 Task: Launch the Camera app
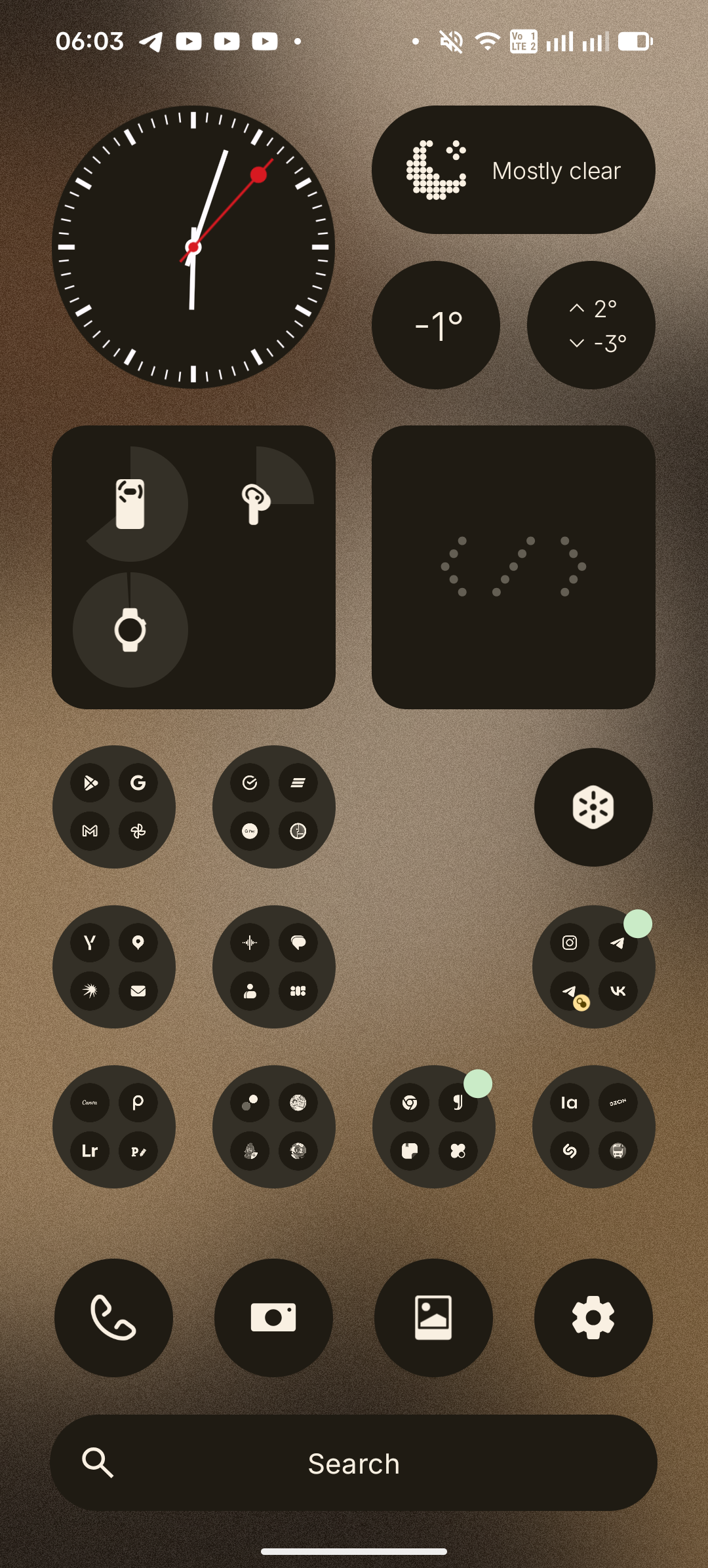click(x=273, y=1318)
